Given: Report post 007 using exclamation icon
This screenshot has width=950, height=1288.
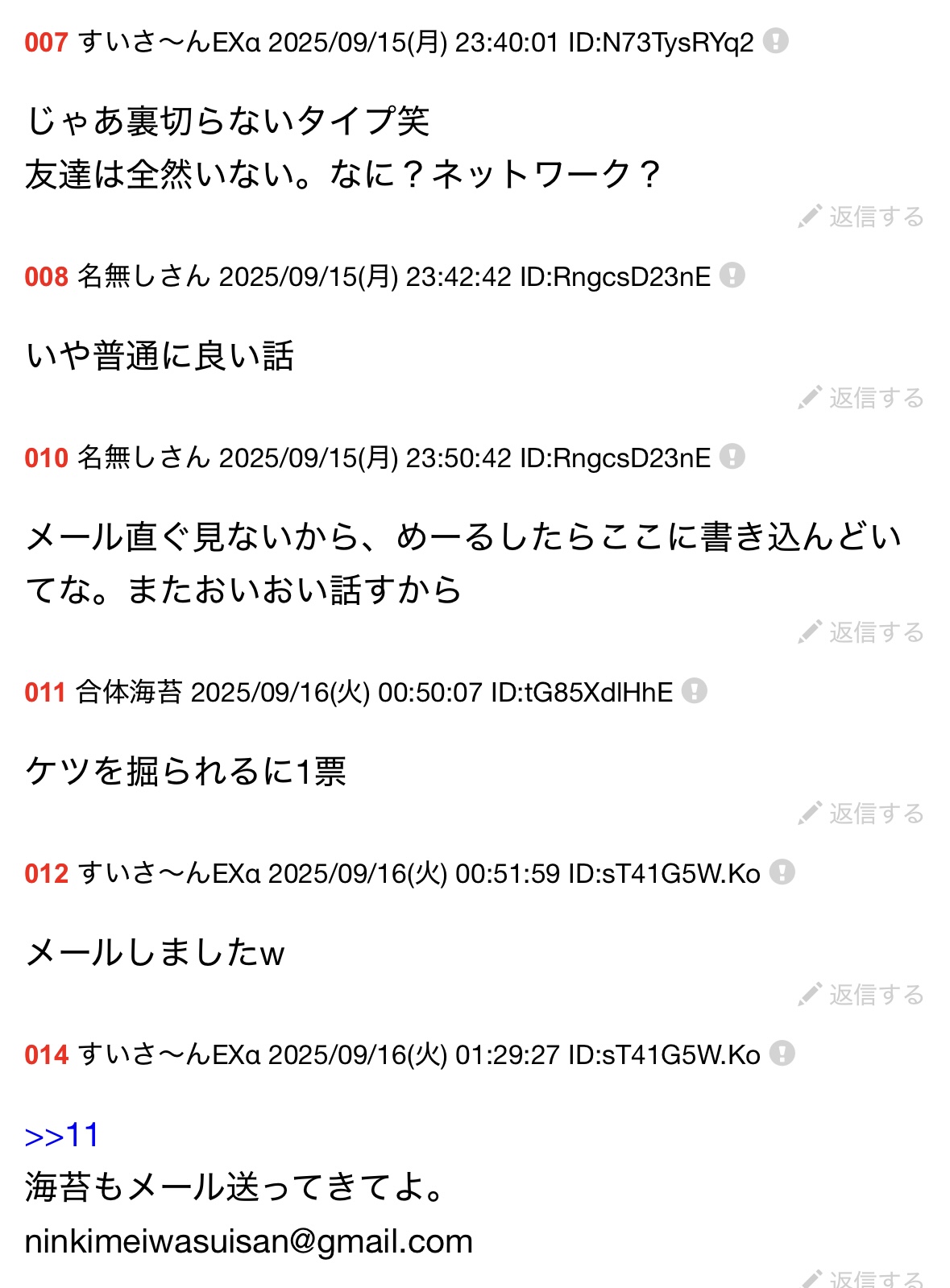Looking at the screenshot, I should (x=775, y=40).
